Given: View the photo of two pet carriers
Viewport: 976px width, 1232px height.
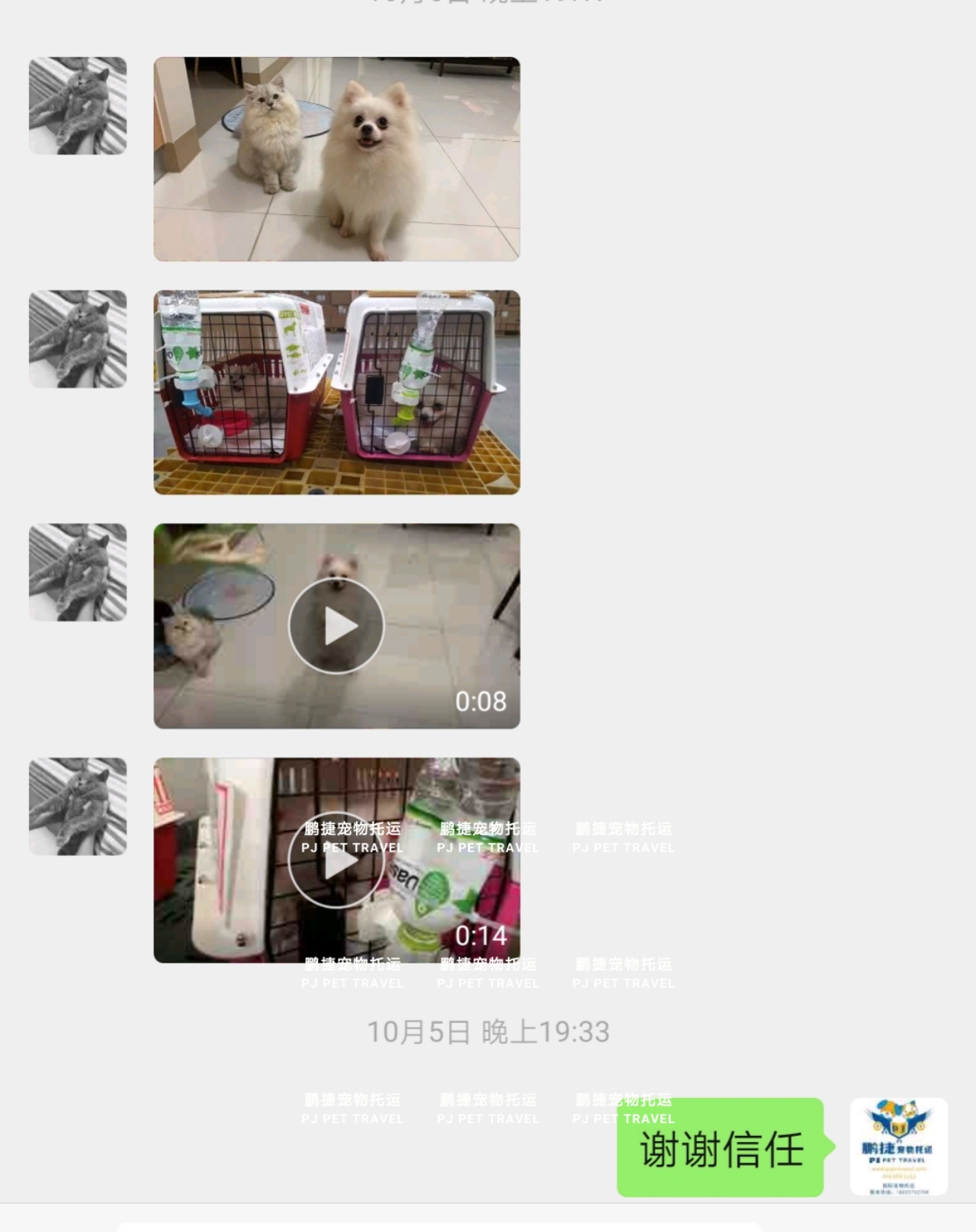Looking at the screenshot, I should 336,392.
